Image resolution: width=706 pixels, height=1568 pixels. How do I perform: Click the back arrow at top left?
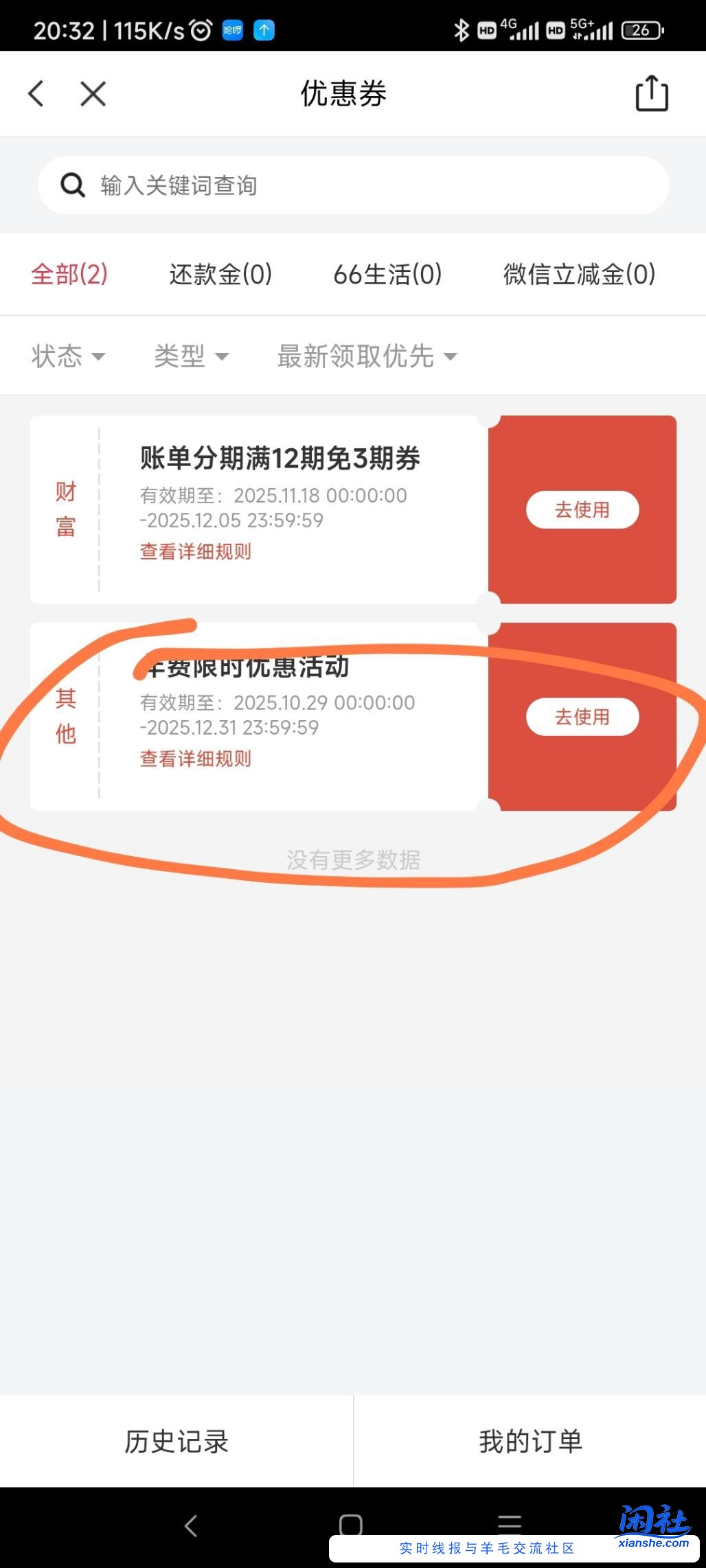point(36,94)
